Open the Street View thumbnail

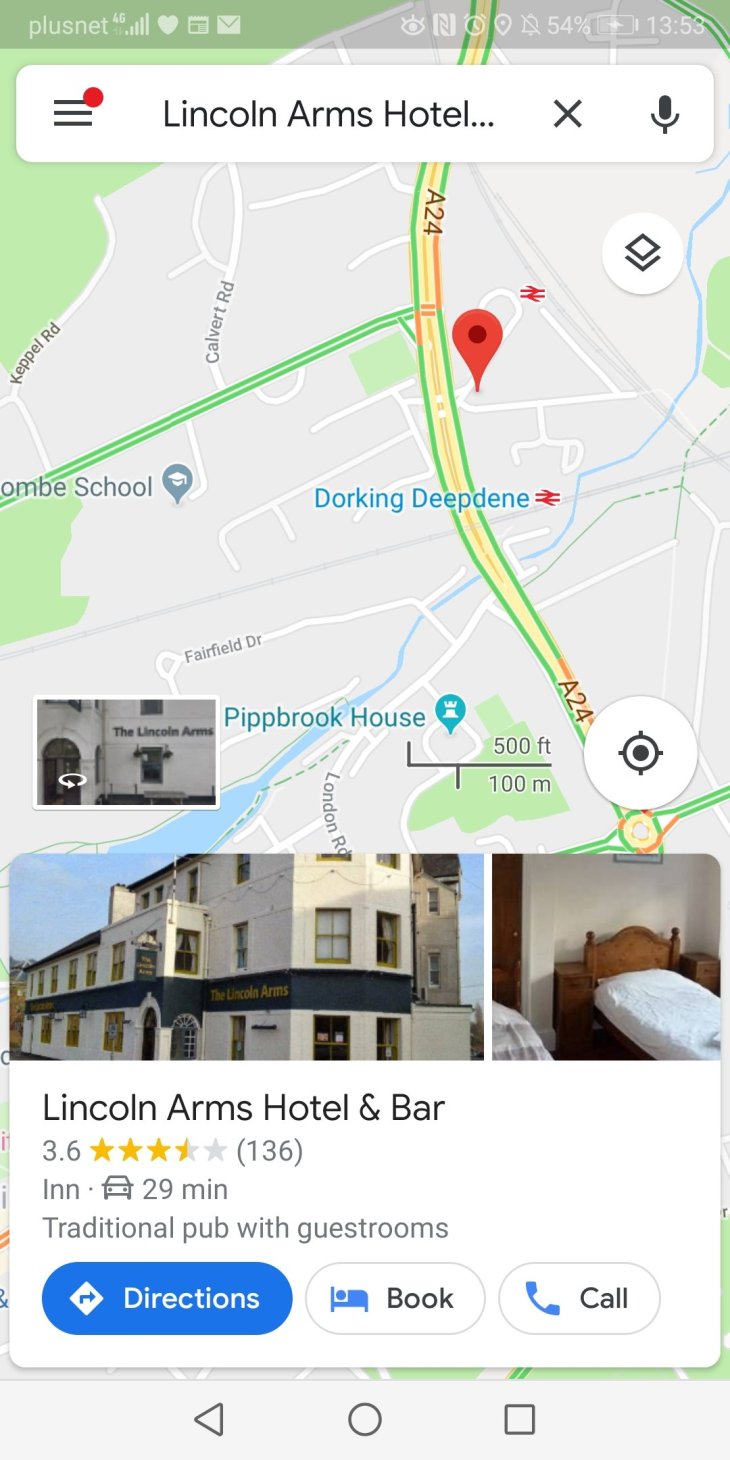(x=126, y=752)
